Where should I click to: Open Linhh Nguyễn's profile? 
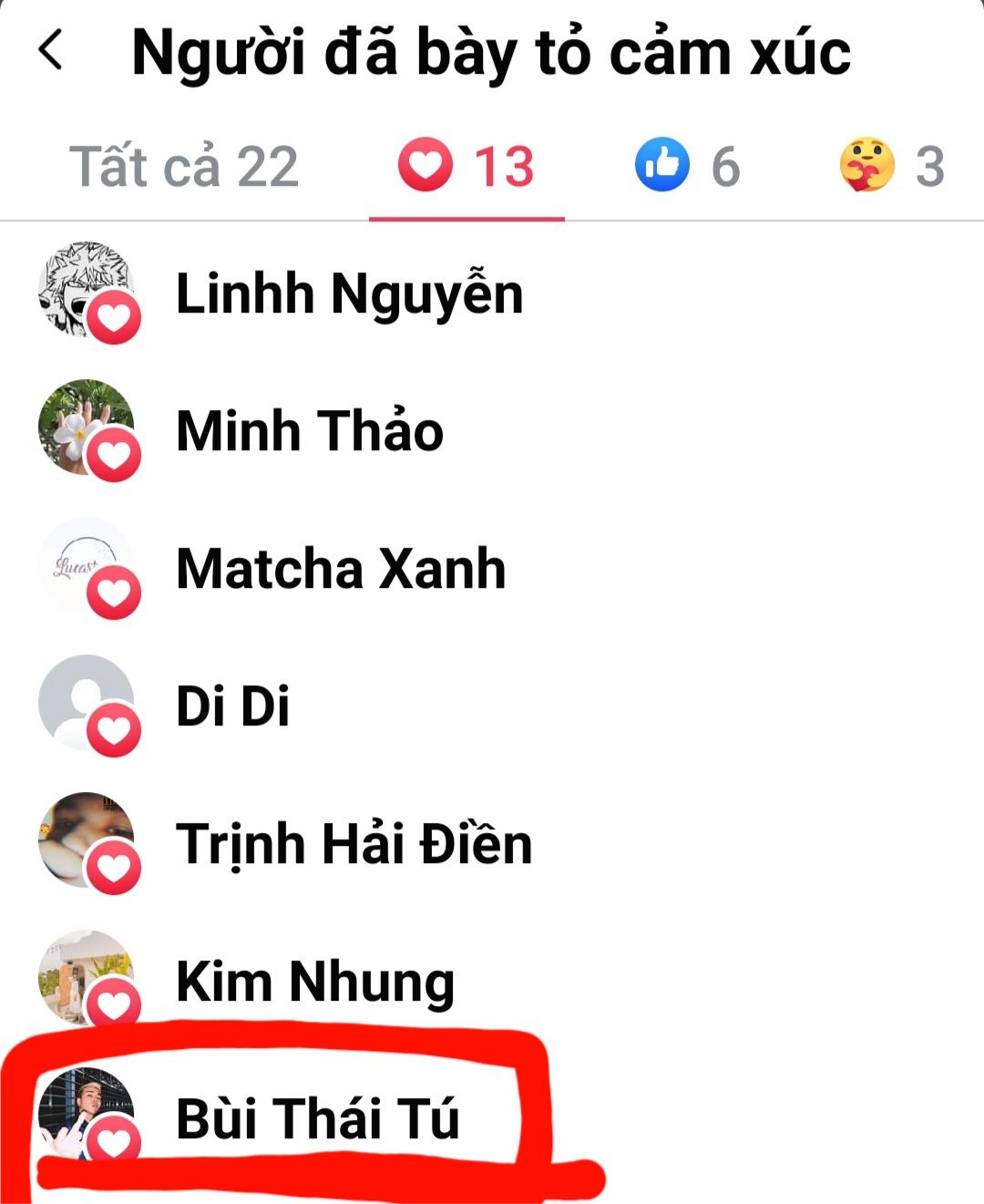(349, 293)
